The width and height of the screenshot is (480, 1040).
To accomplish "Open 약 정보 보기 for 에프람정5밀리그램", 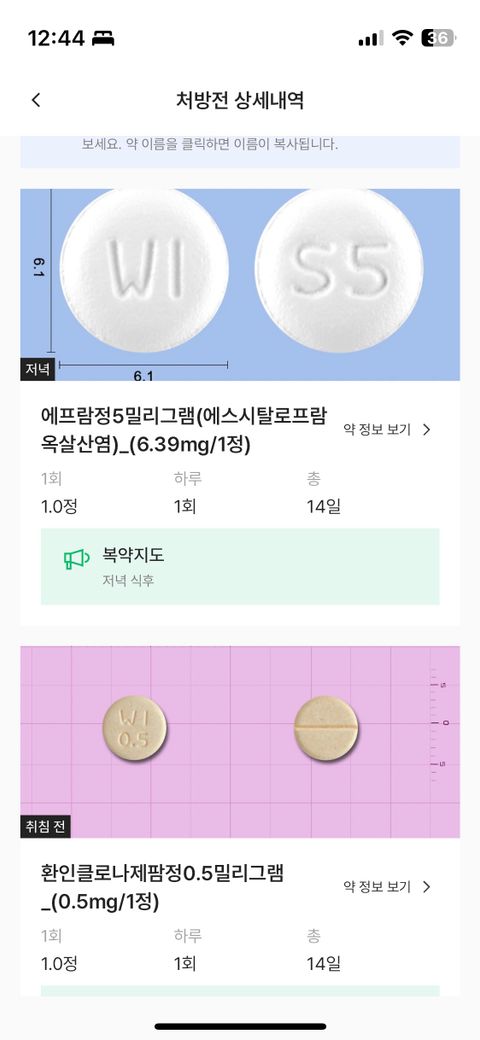I will [x=387, y=430].
